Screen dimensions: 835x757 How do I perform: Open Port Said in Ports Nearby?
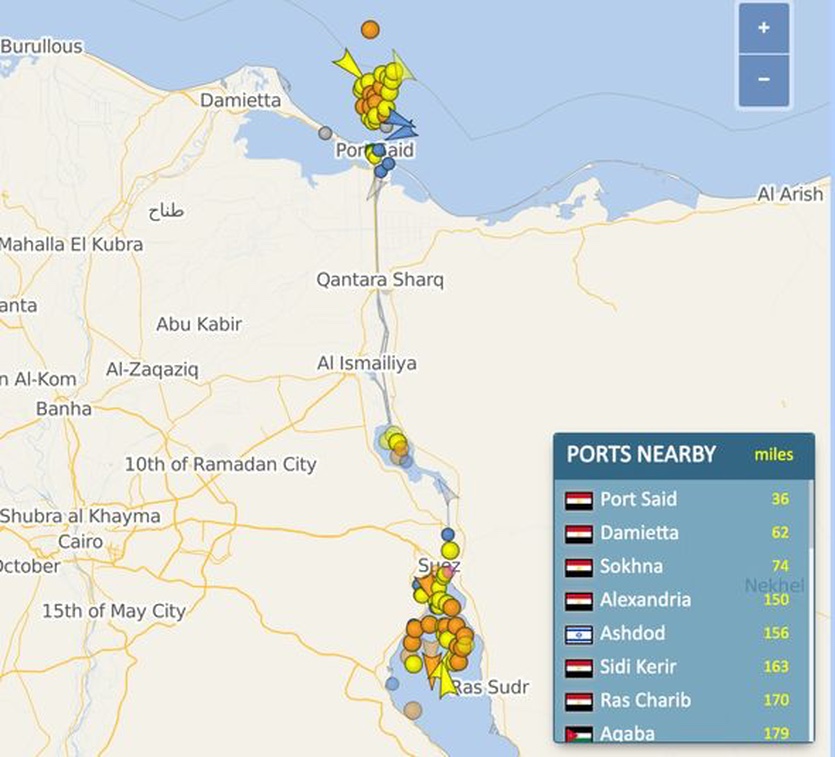(x=638, y=499)
